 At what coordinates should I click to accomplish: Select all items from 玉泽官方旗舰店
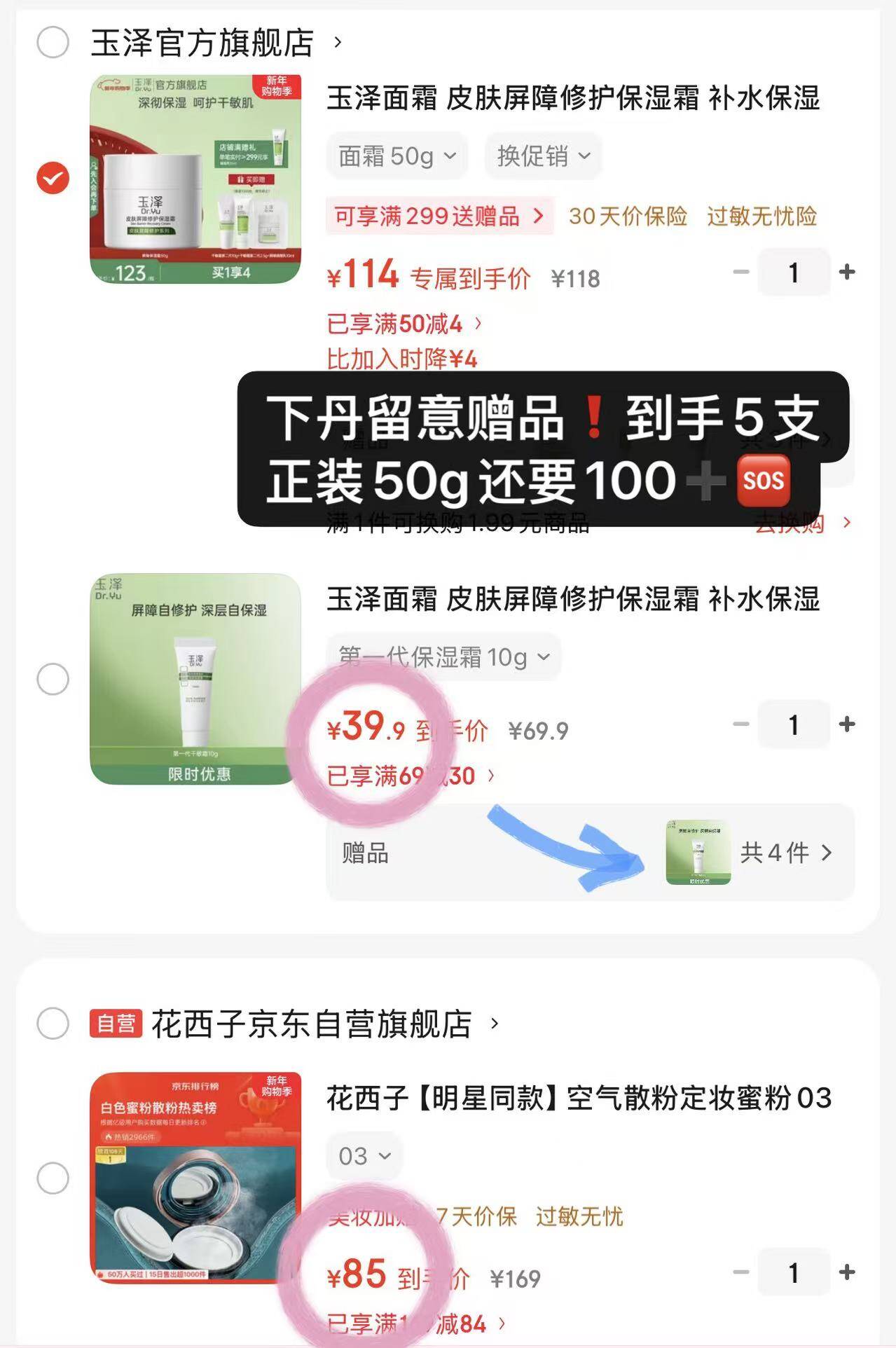click(53, 43)
